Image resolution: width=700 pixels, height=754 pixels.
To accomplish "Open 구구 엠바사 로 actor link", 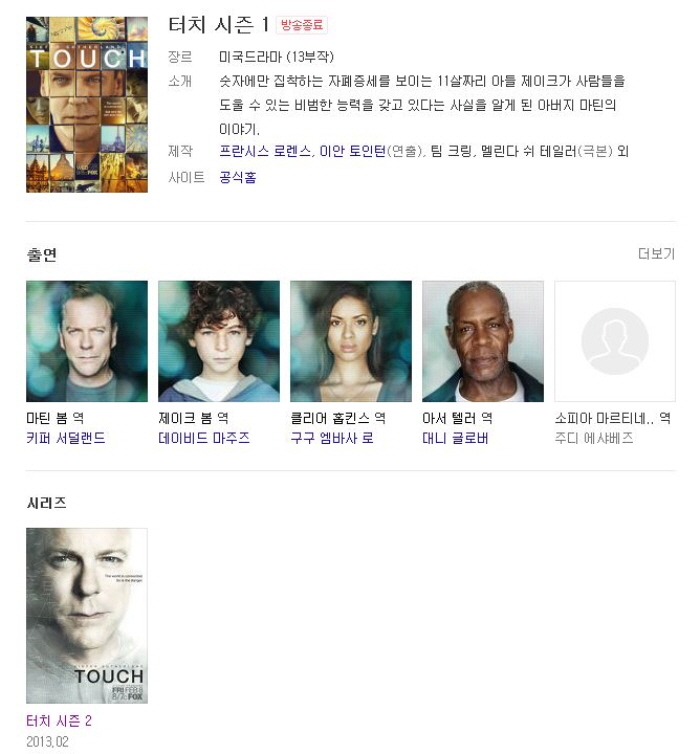I will pyautogui.click(x=332, y=438).
